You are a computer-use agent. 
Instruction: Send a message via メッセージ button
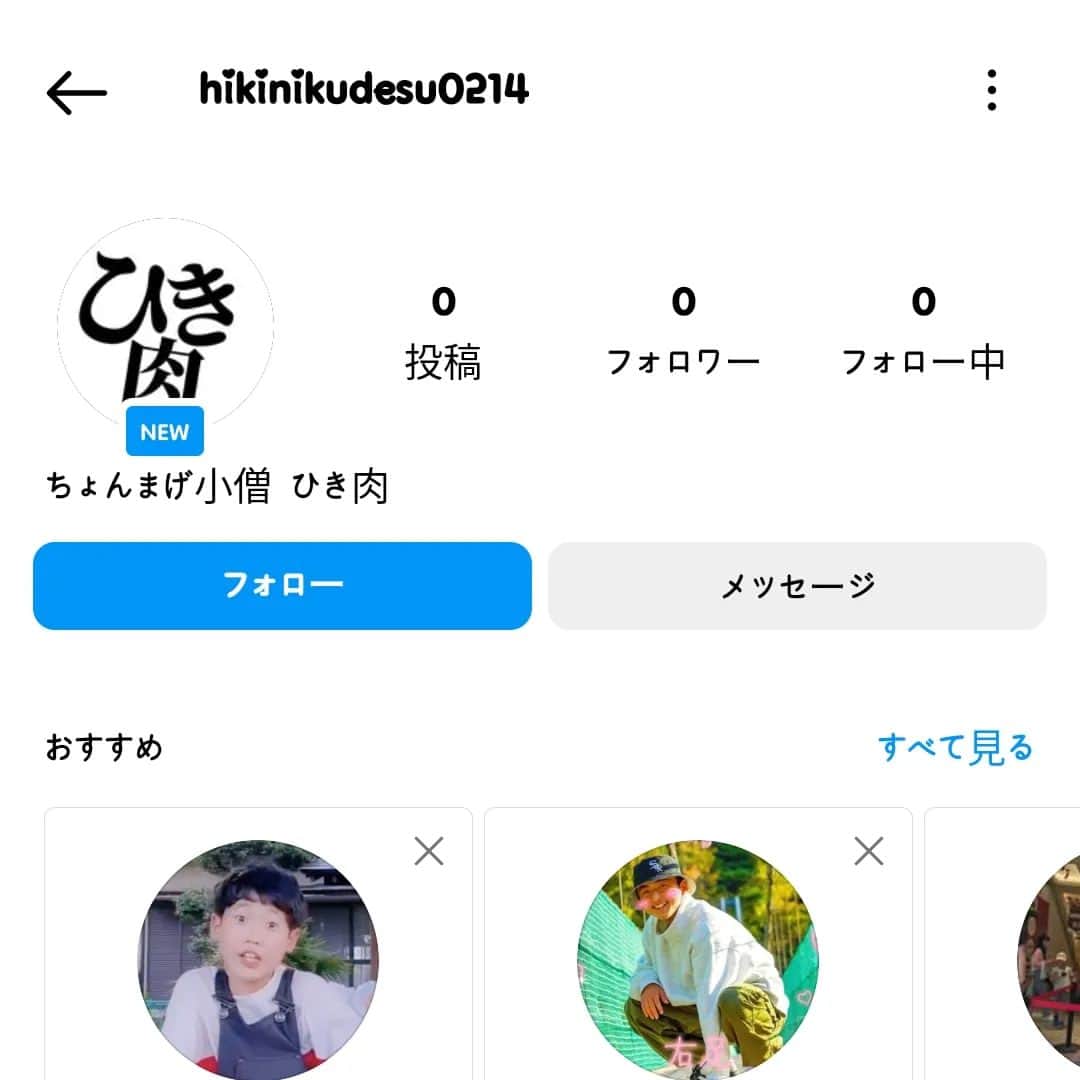pyautogui.click(x=797, y=585)
